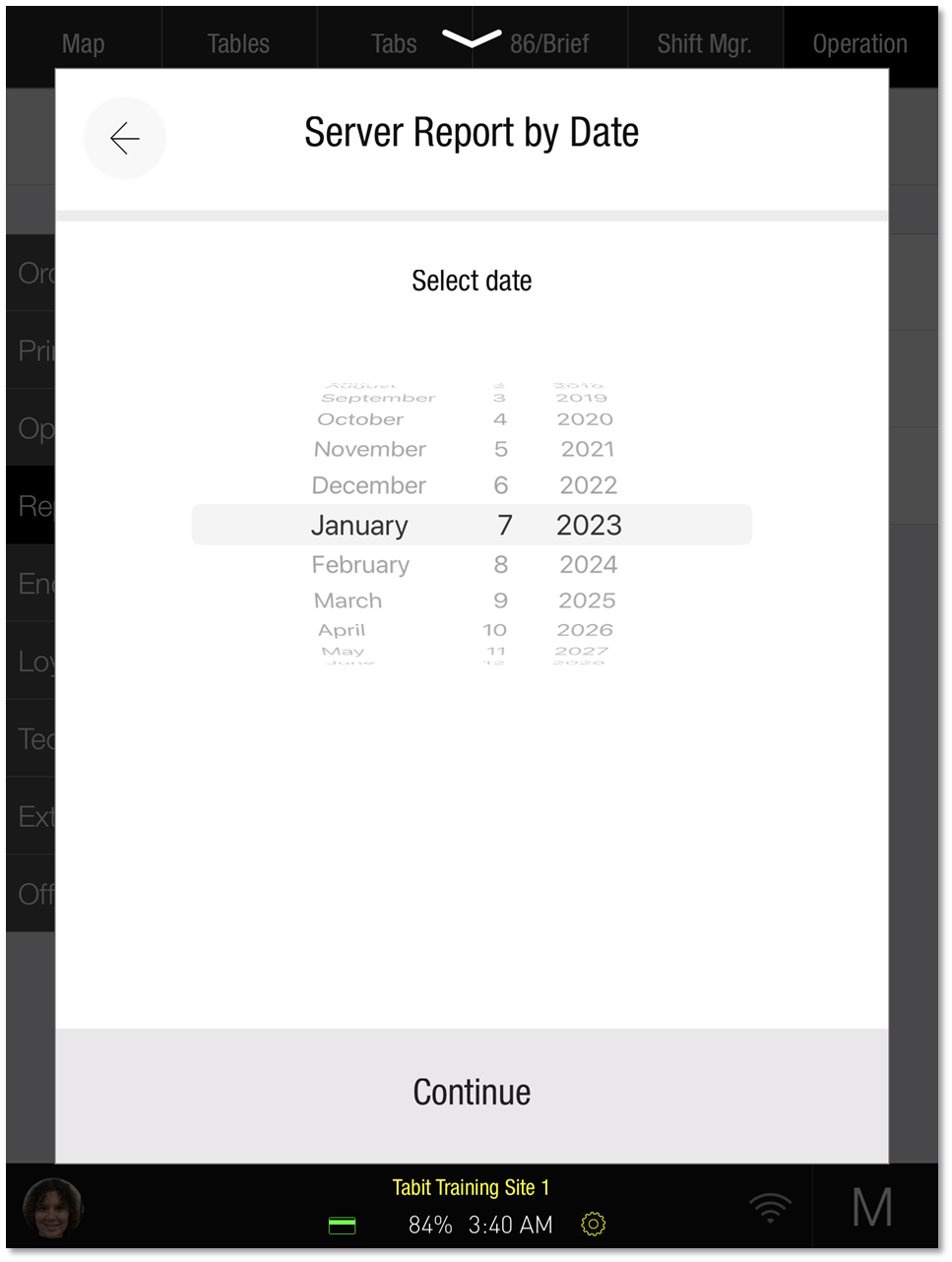Select year 2022 in the picker
Viewport: 952px width, 1262px height.
[x=588, y=485]
